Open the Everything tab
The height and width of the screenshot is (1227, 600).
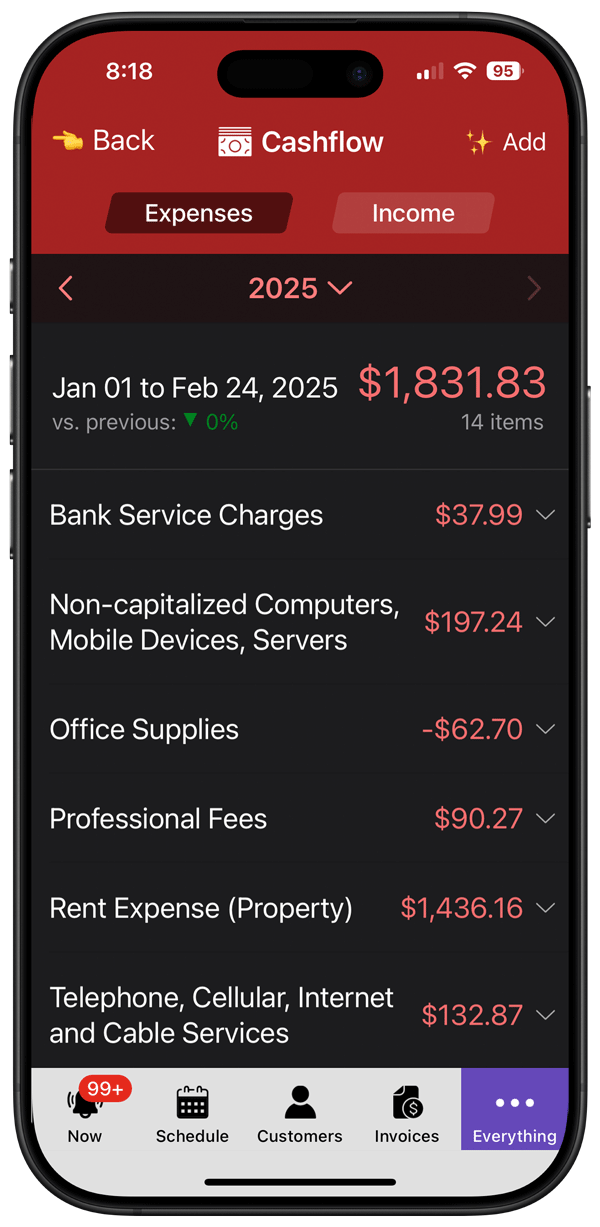coord(514,1113)
